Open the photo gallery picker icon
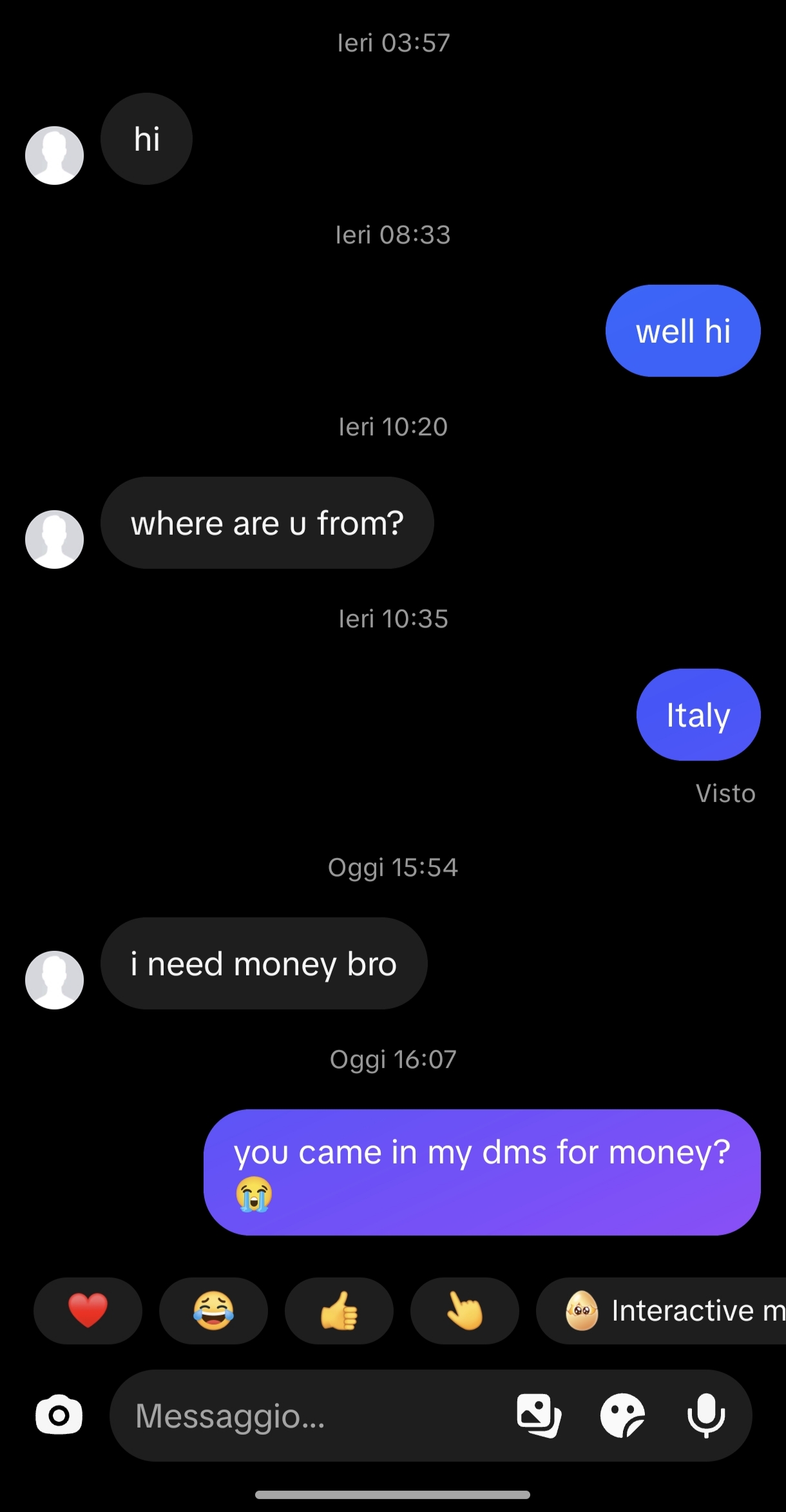 click(539, 1415)
